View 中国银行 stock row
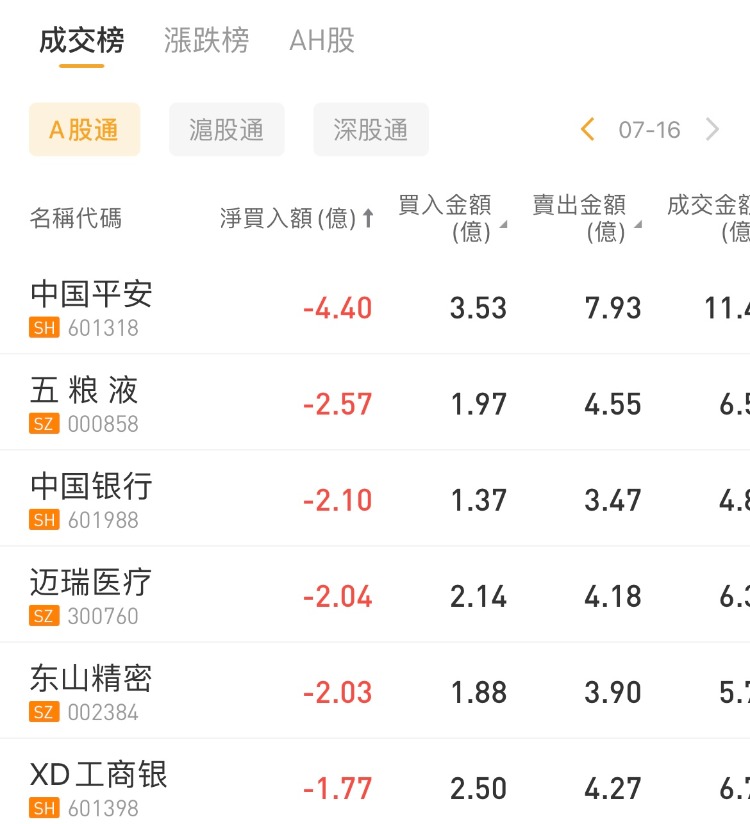This screenshot has height=824, width=750. (91, 498)
